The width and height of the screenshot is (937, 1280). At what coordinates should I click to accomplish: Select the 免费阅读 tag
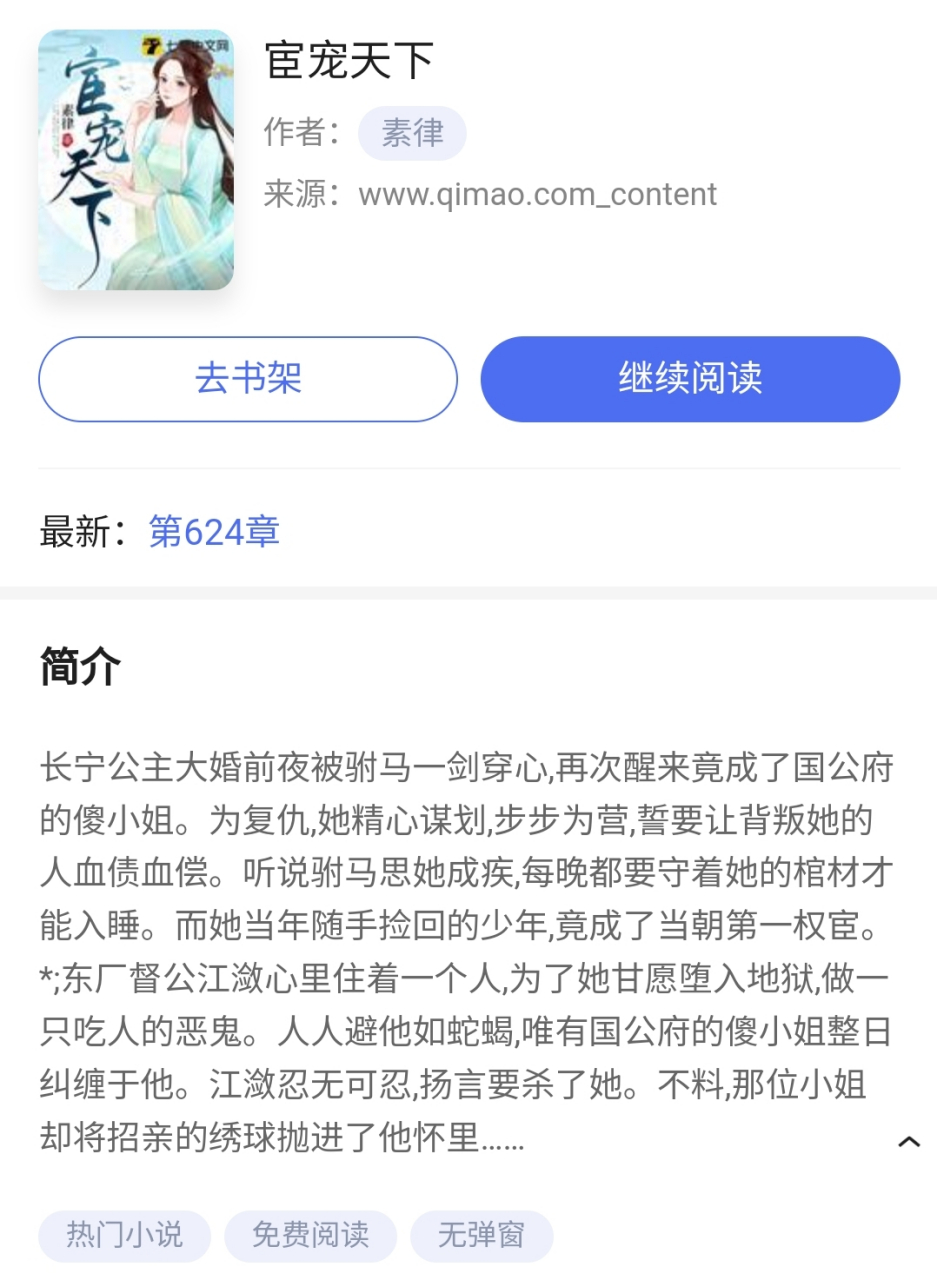pyautogui.click(x=310, y=1236)
